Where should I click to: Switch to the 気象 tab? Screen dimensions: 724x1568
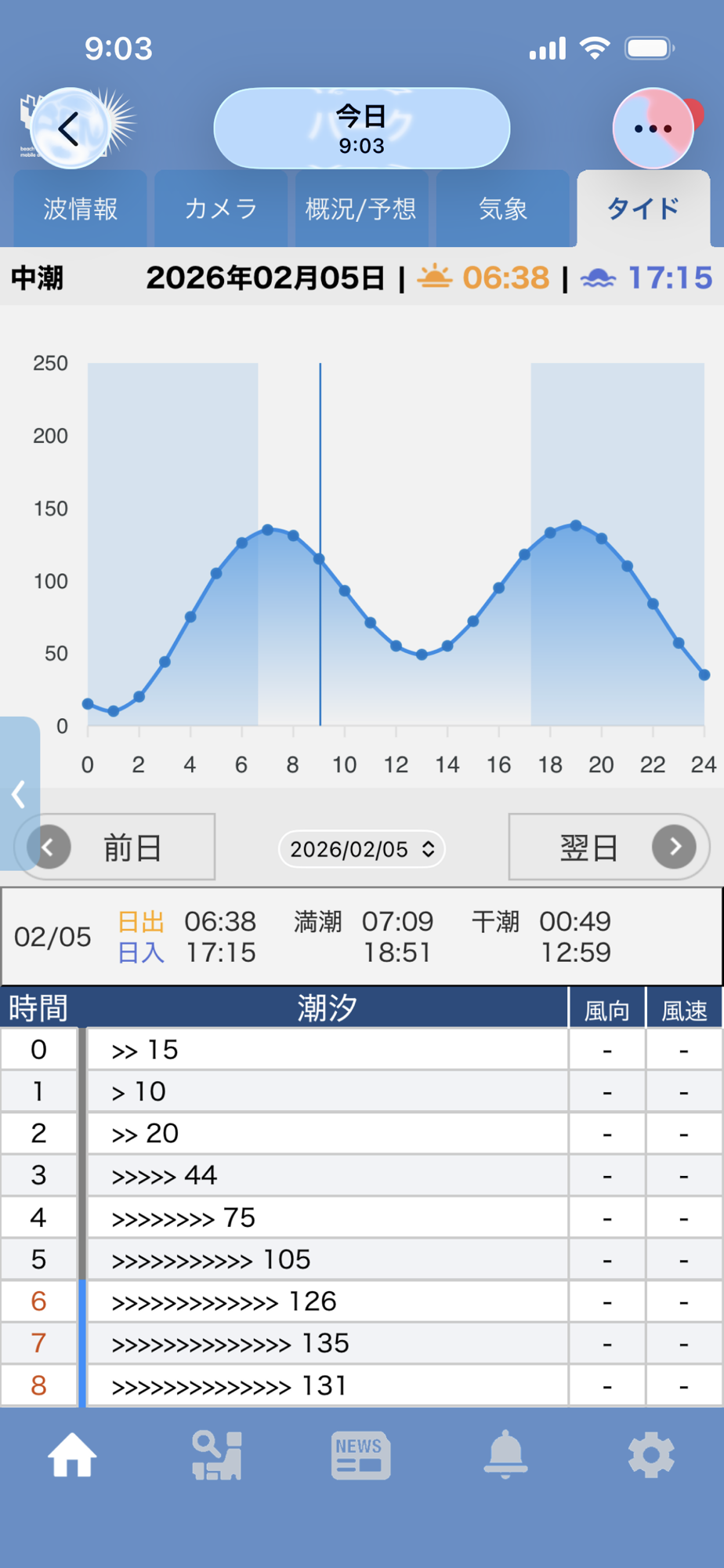coord(502,209)
